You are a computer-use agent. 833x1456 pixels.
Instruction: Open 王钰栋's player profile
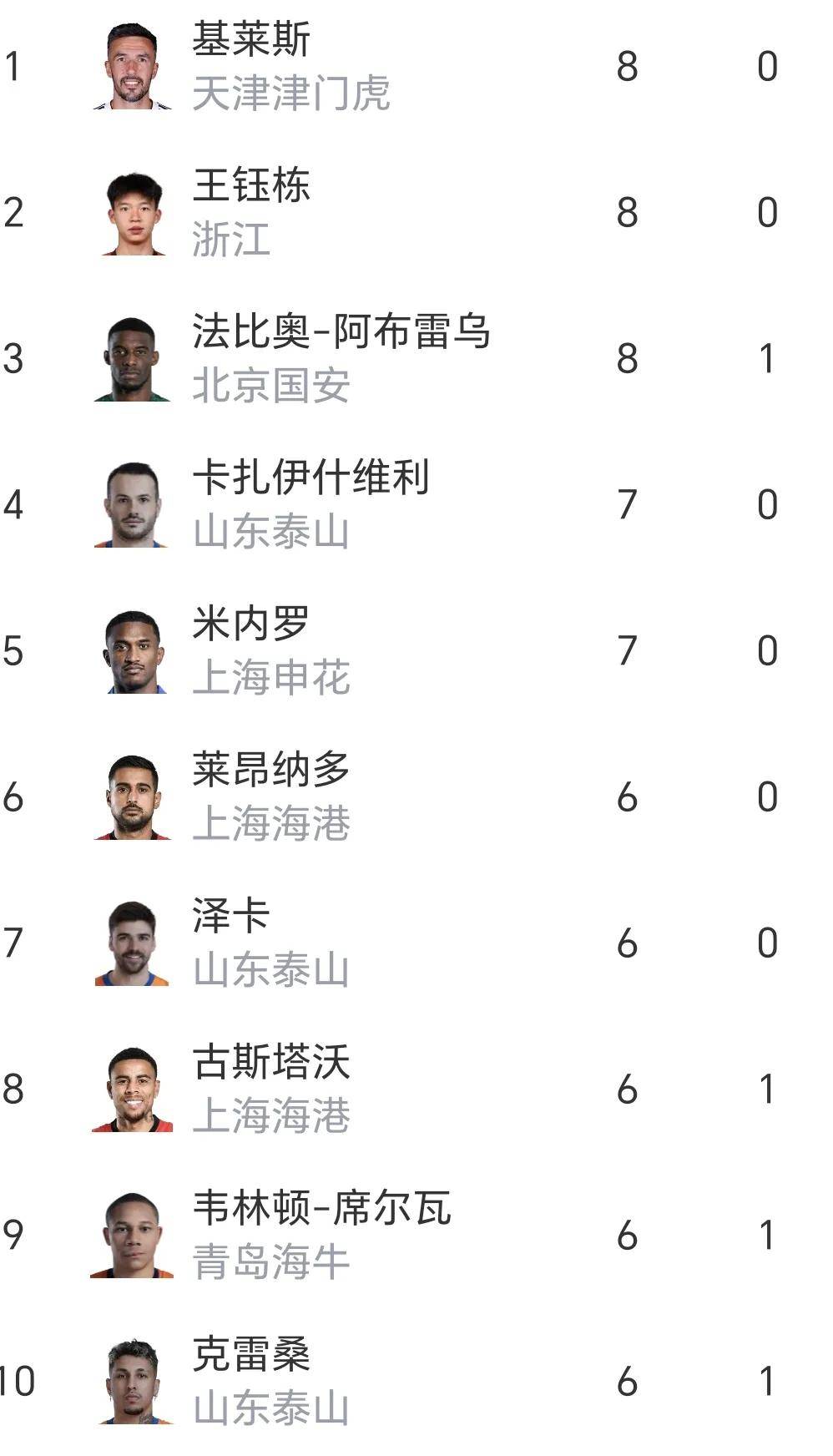point(250,186)
